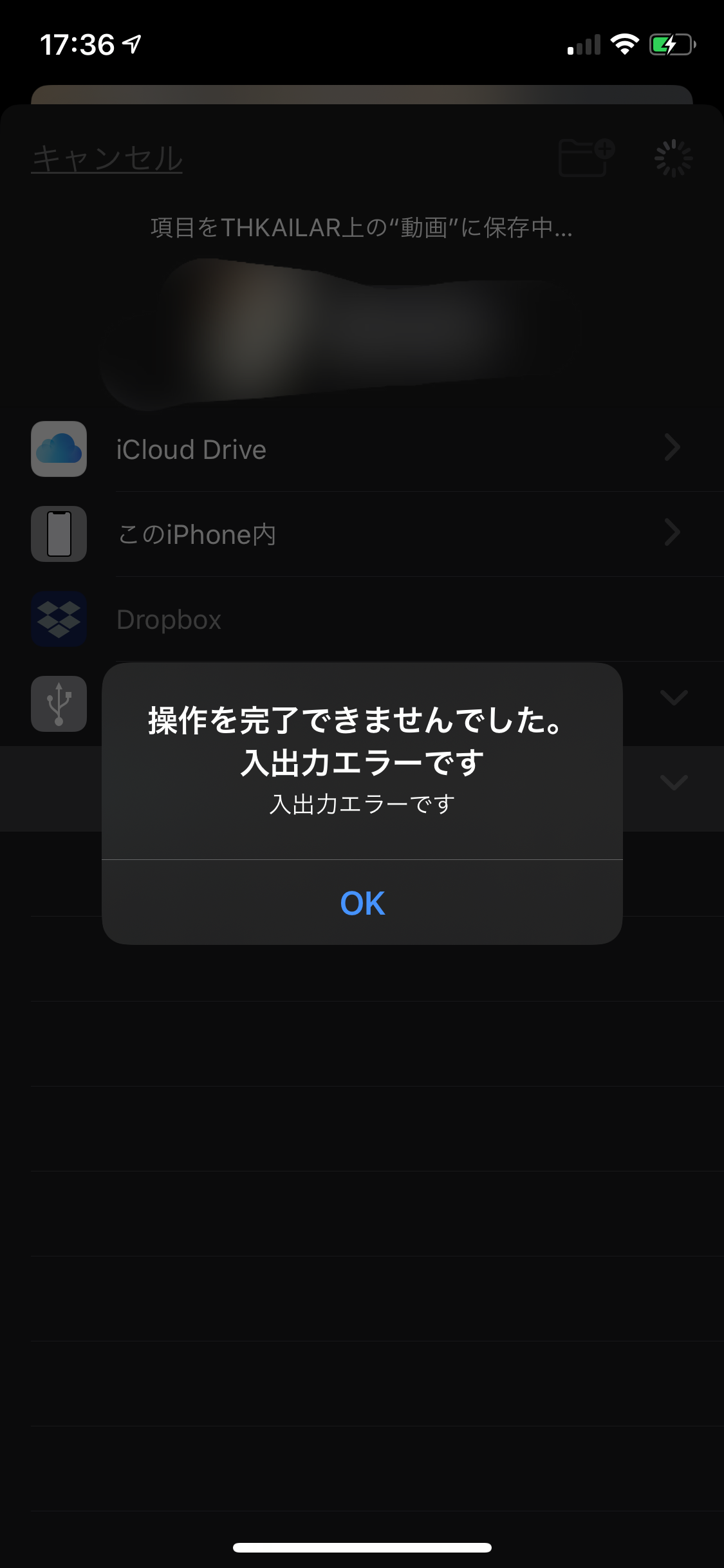The width and height of the screenshot is (724, 1568).
Task: Create a new folder
Action: (586, 158)
